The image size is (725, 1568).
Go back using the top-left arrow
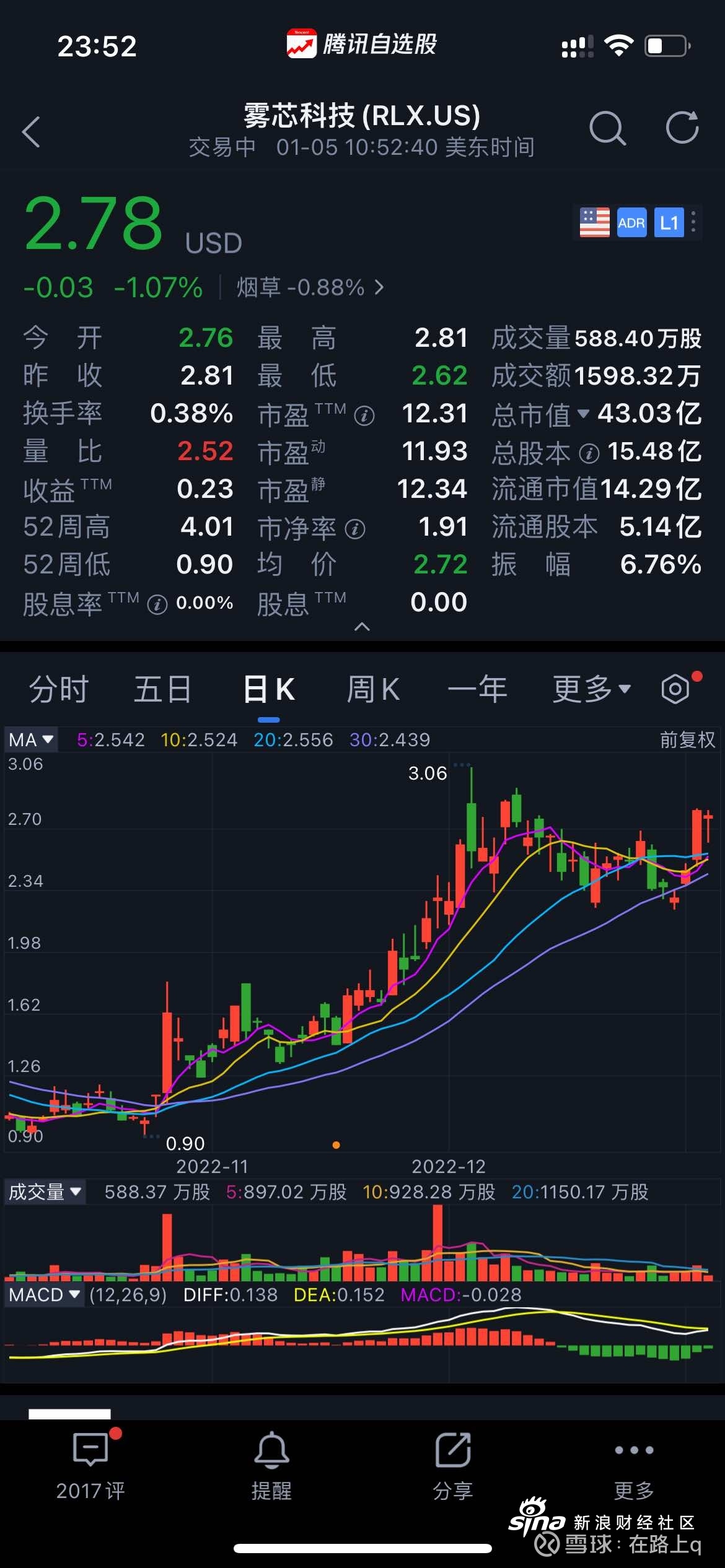coord(31,131)
